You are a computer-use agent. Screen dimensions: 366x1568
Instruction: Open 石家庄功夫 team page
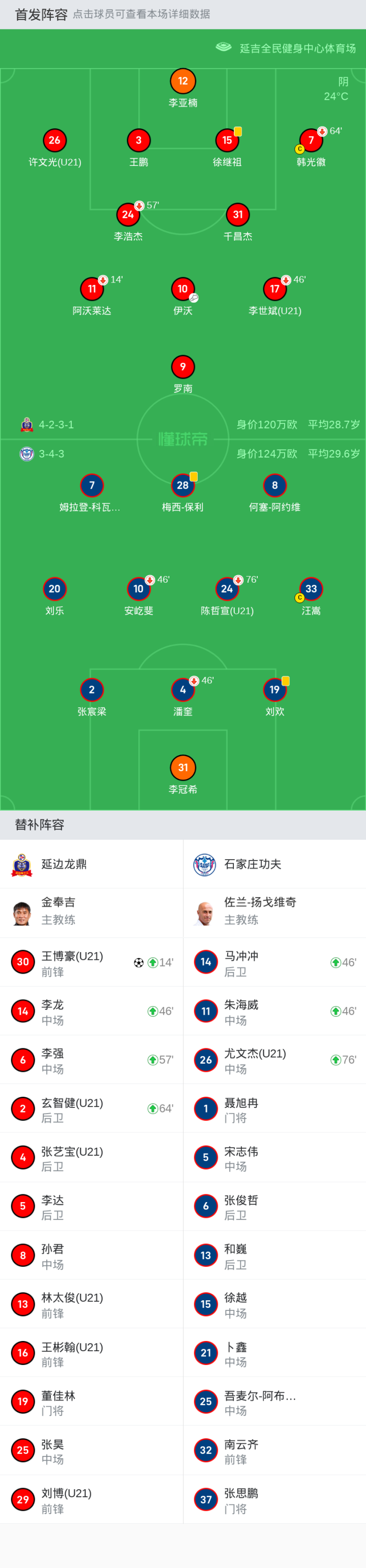243,864
